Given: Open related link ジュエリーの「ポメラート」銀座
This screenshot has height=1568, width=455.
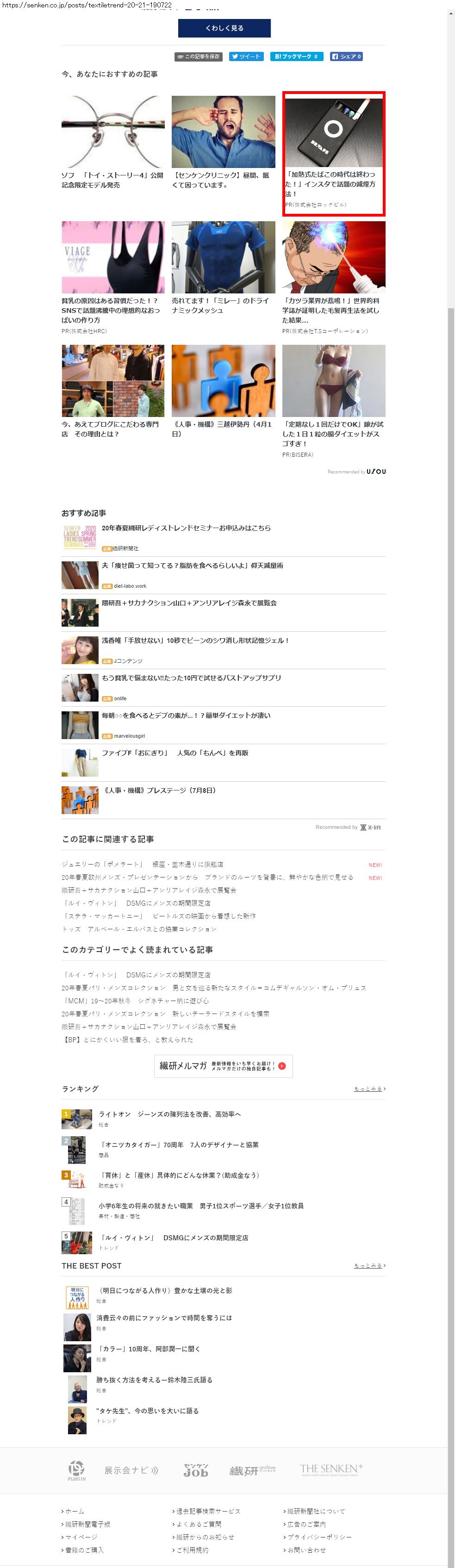Looking at the screenshot, I should (143, 865).
